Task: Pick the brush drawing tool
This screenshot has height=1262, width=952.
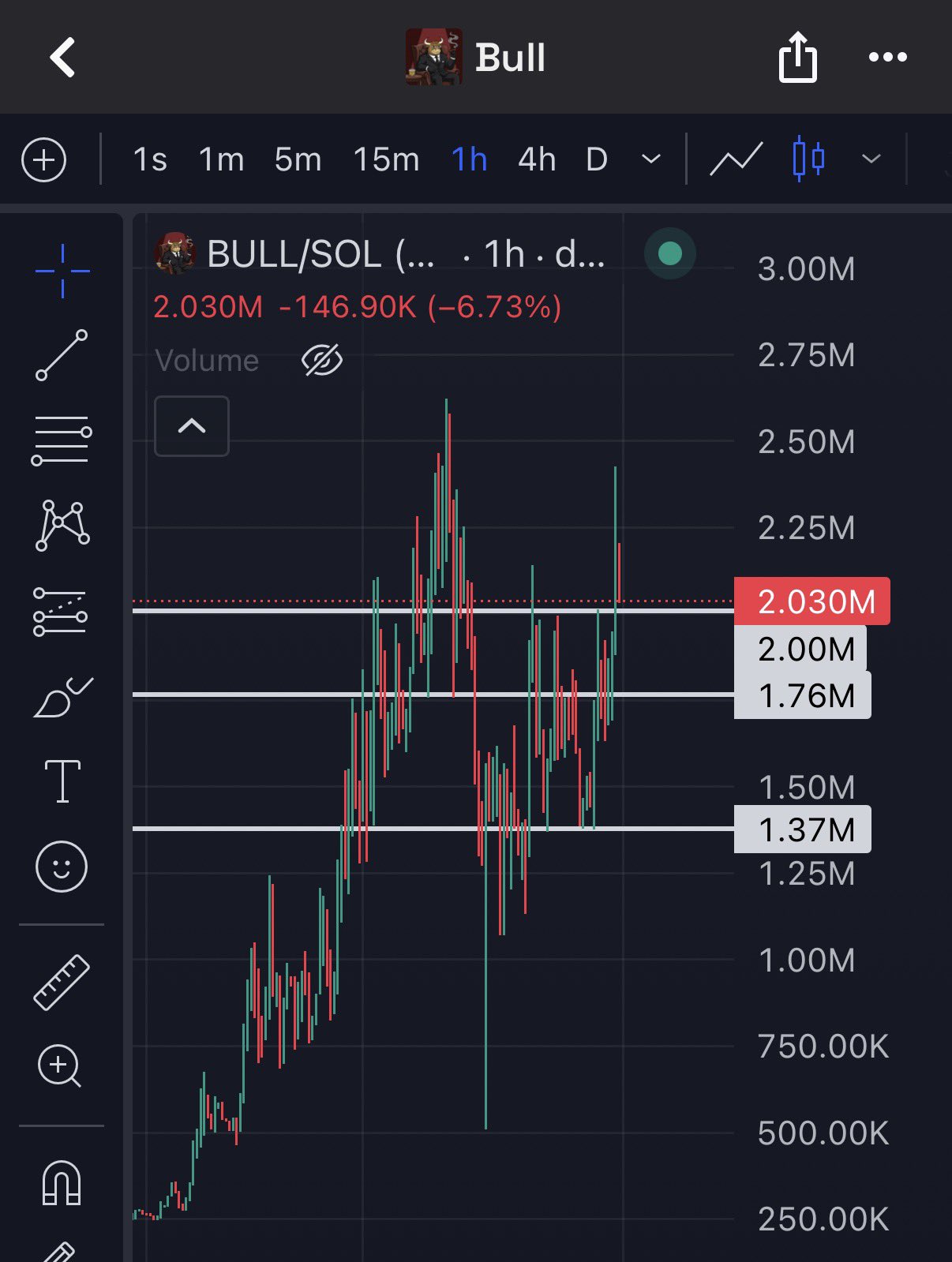Action: tap(62, 698)
